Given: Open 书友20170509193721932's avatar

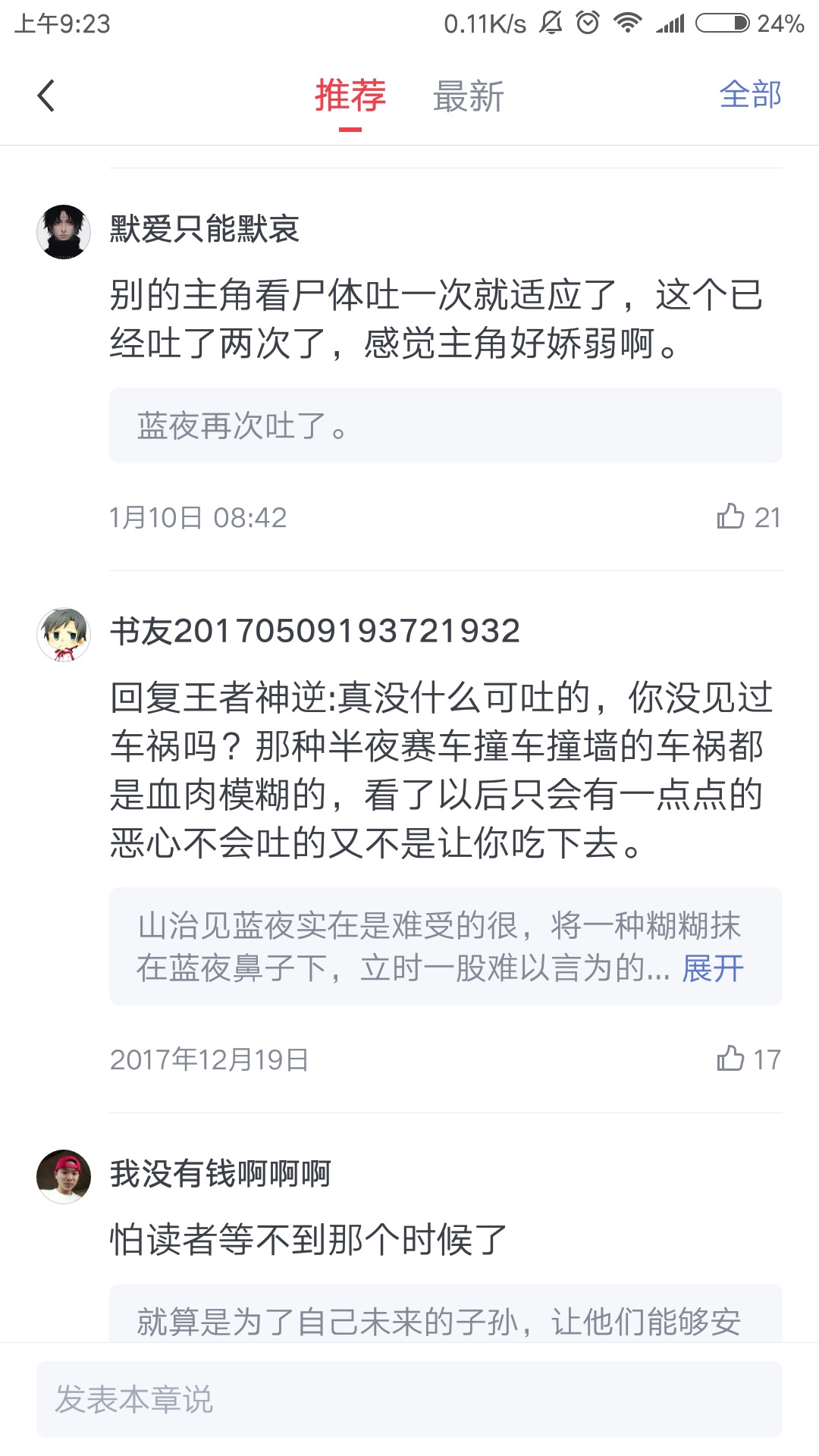Looking at the screenshot, I should 64,634.
